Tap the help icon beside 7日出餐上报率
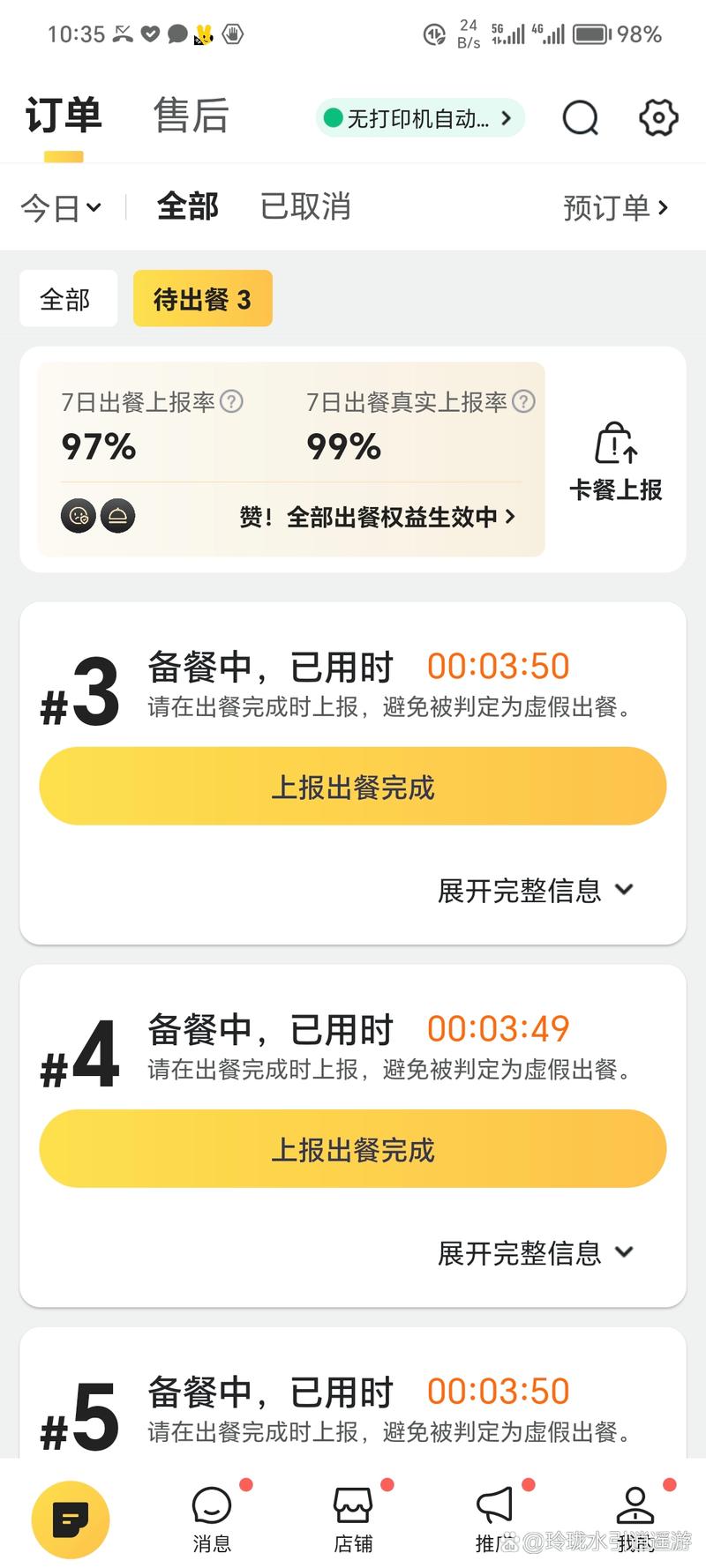 tap(231, 402)
